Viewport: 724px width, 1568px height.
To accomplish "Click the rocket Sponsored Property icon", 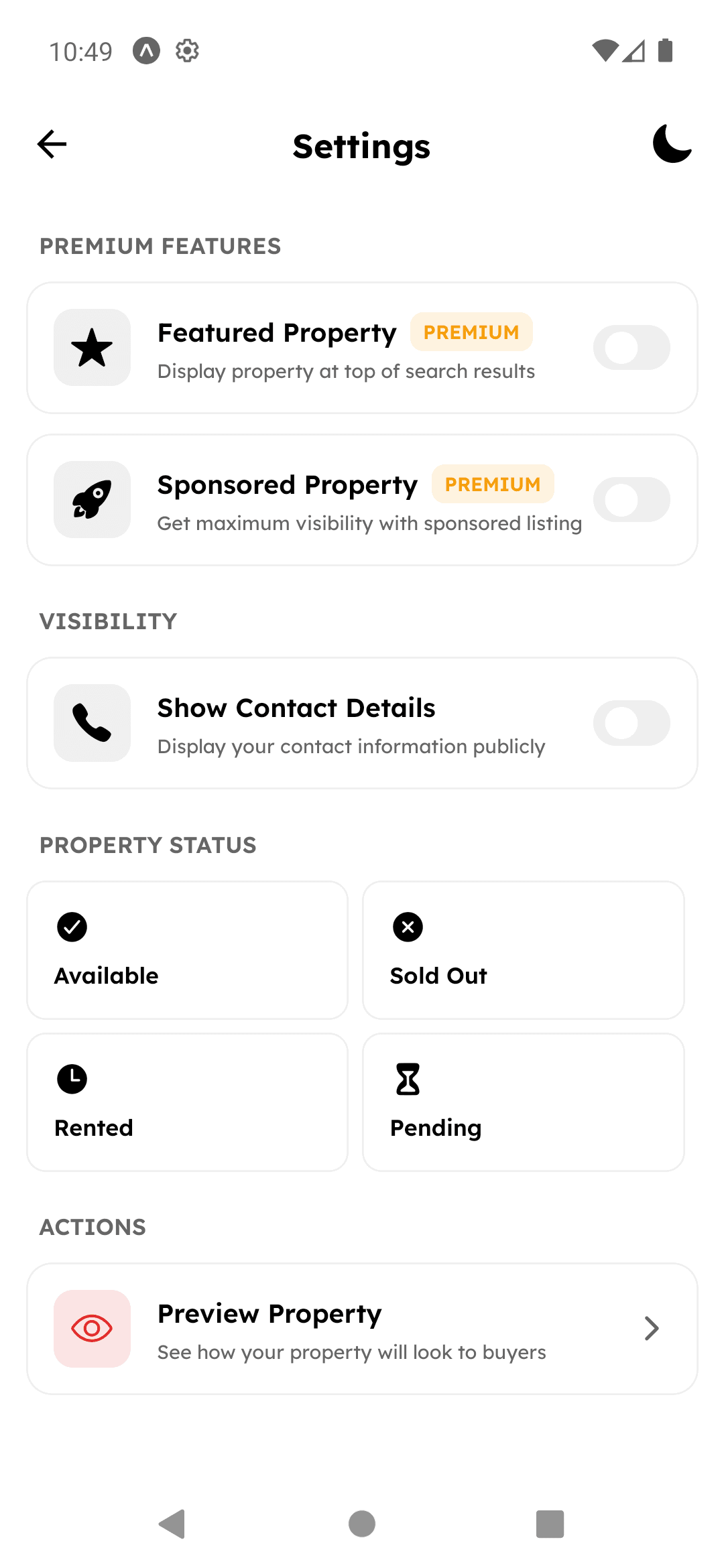I will pos(91,499).
